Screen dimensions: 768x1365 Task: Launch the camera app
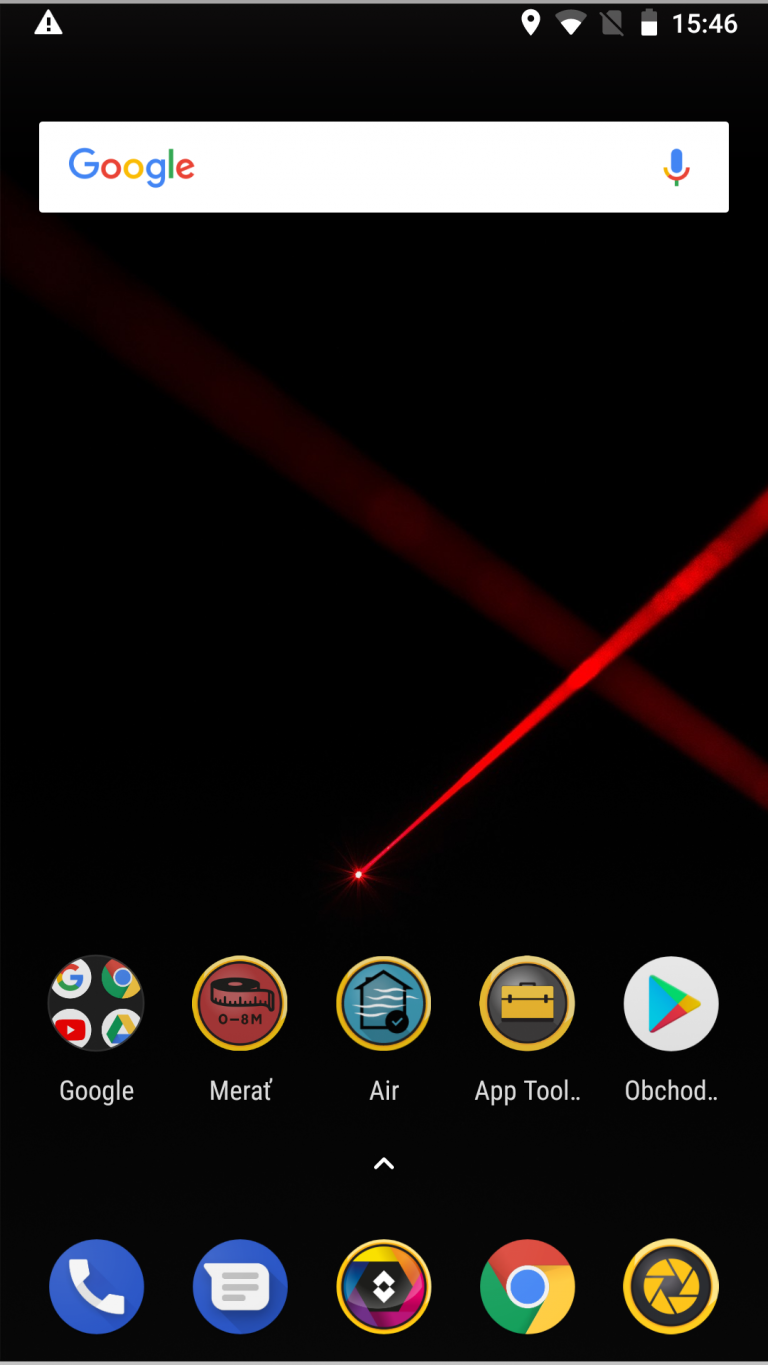pos(671,1287)
